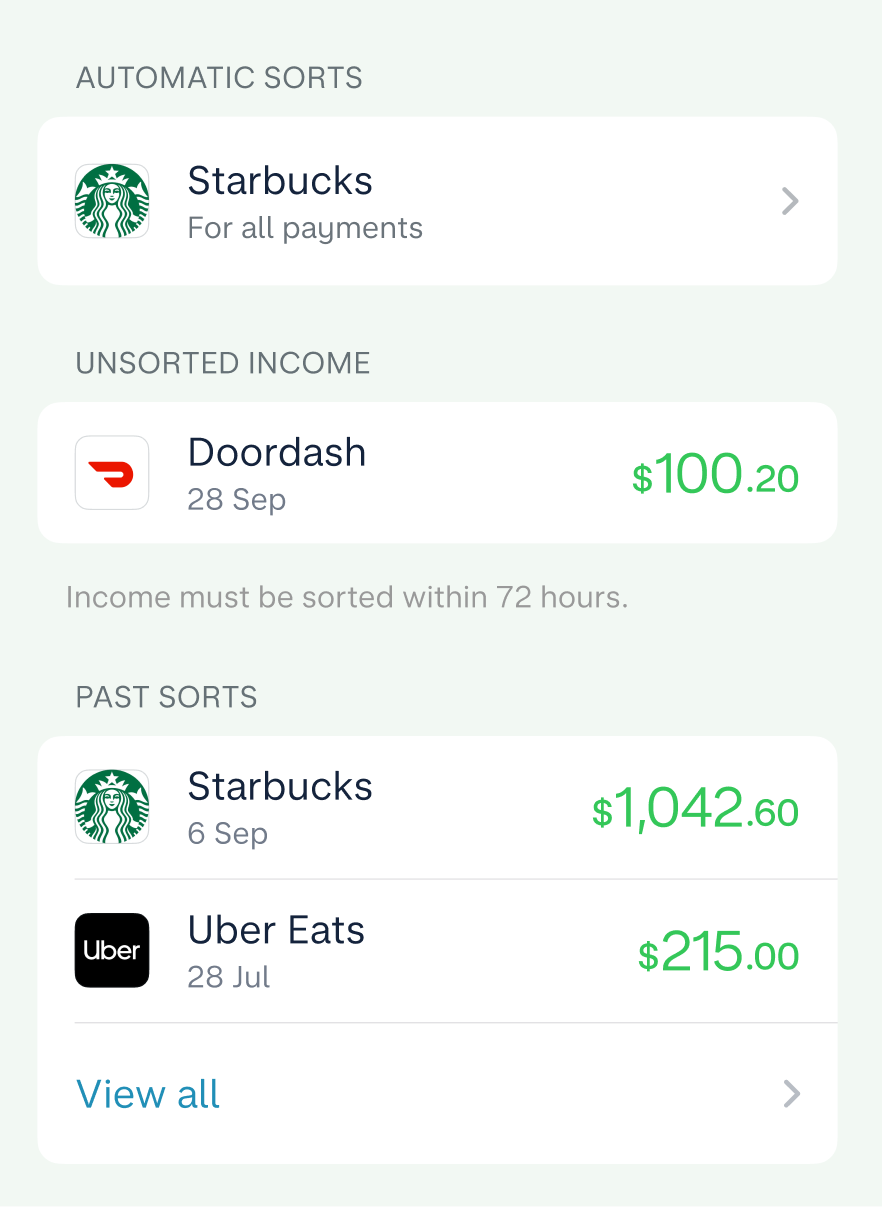Open the Starbucks automatic sort rule
Viewport: 882px width, 1207px height.
[437, 201]
